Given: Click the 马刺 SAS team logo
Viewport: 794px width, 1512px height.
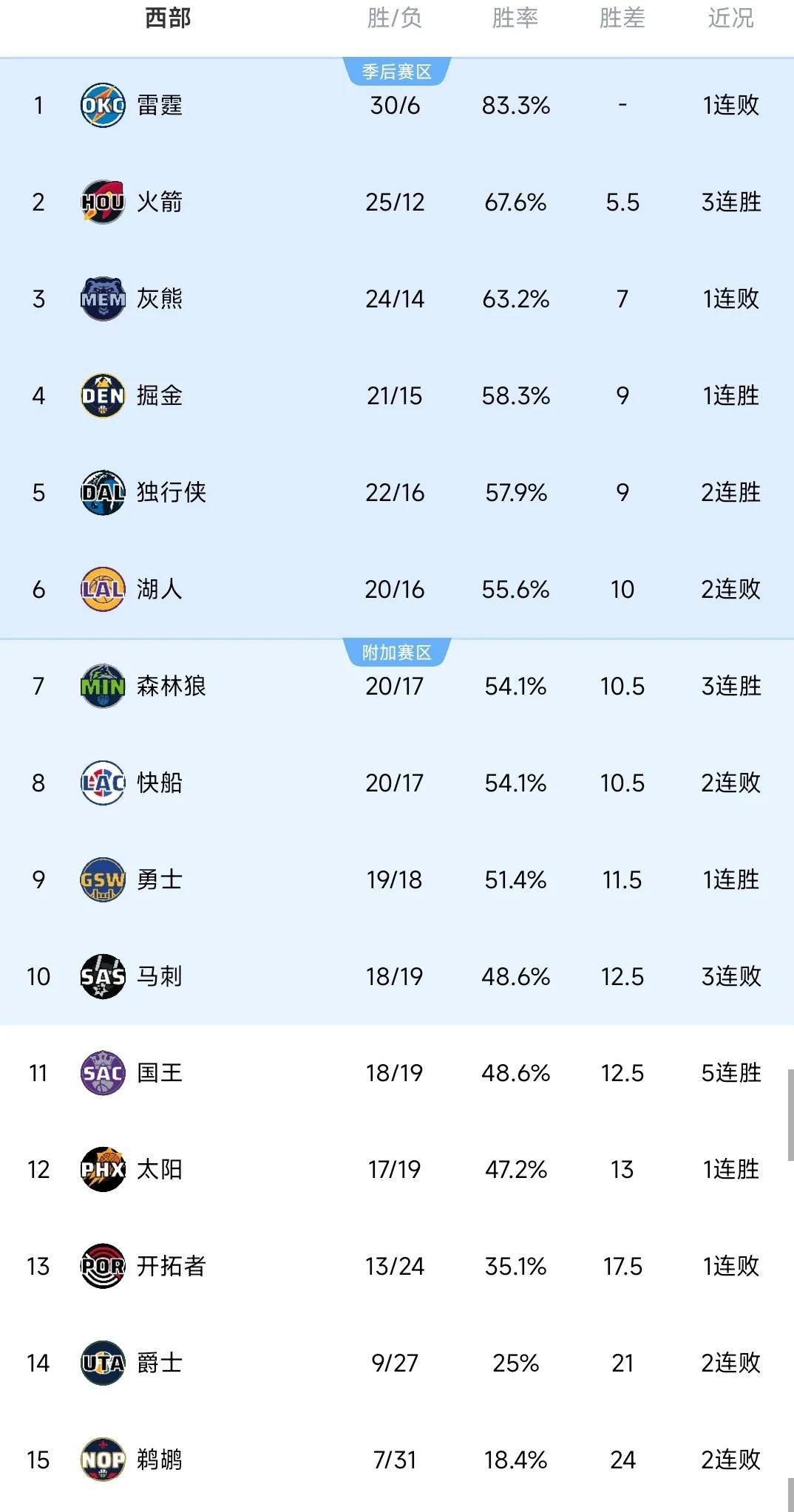Looking at the screenshot, I should 103,977.
